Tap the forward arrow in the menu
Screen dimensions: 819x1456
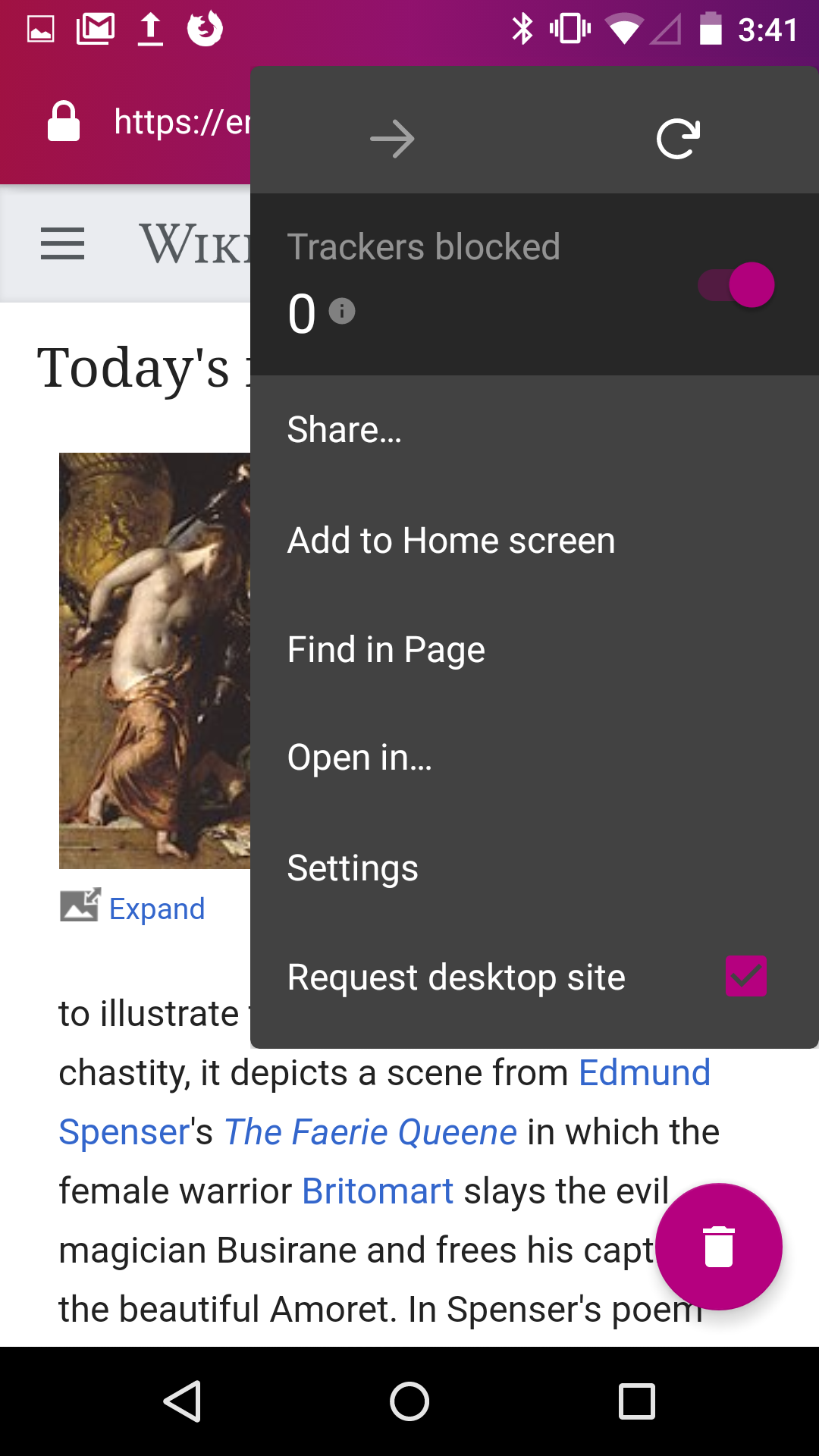coord(392,140)
